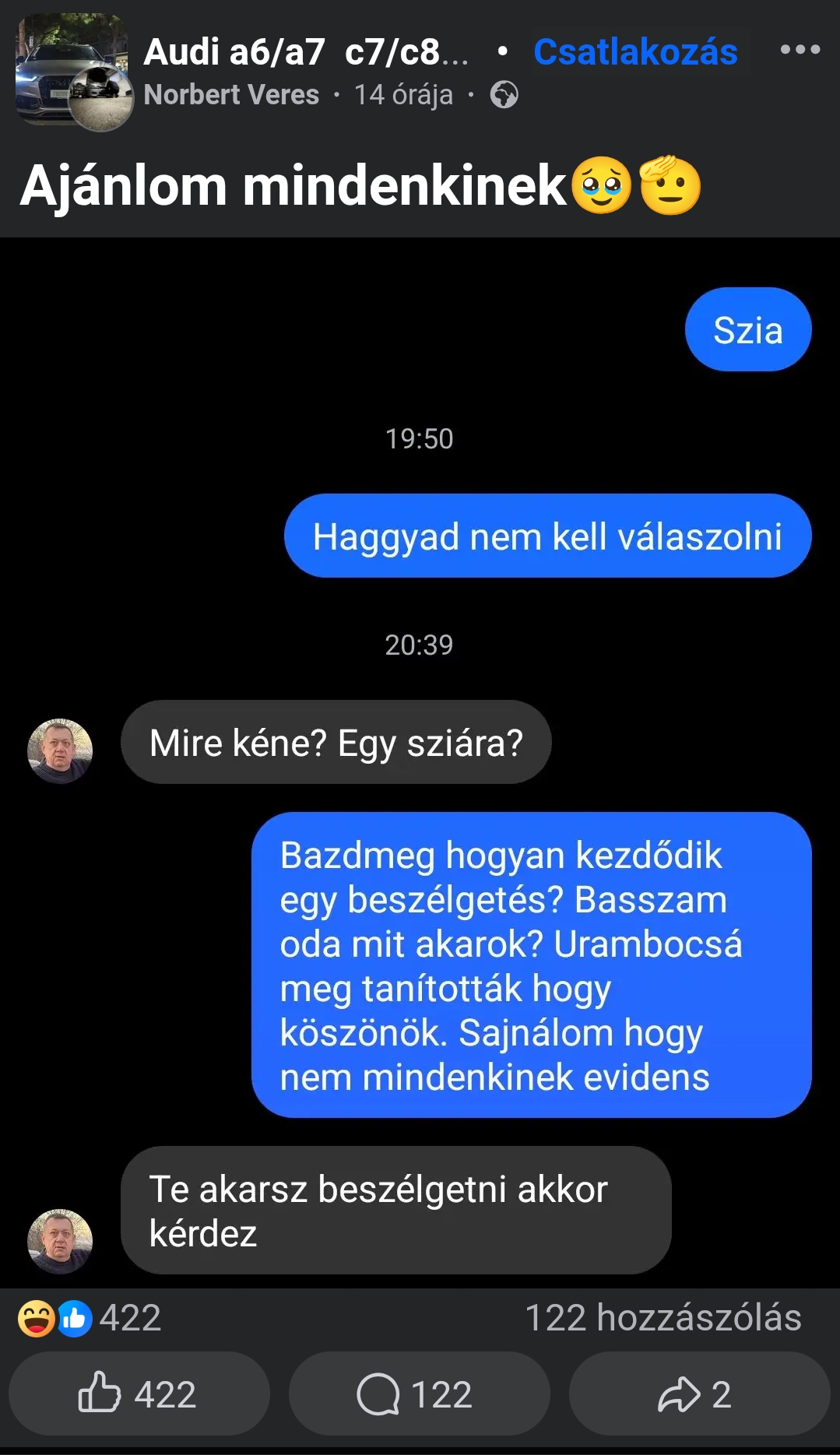Open the posted chat screenshot image

click(x=420, y=763)
